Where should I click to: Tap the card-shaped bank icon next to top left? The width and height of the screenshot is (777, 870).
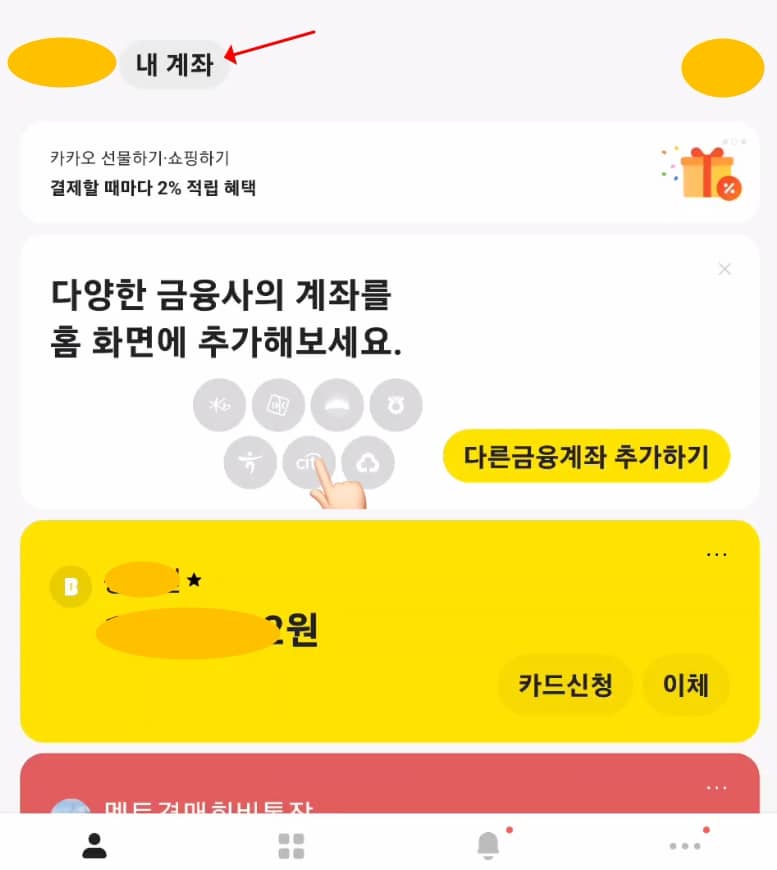(279, 404)
